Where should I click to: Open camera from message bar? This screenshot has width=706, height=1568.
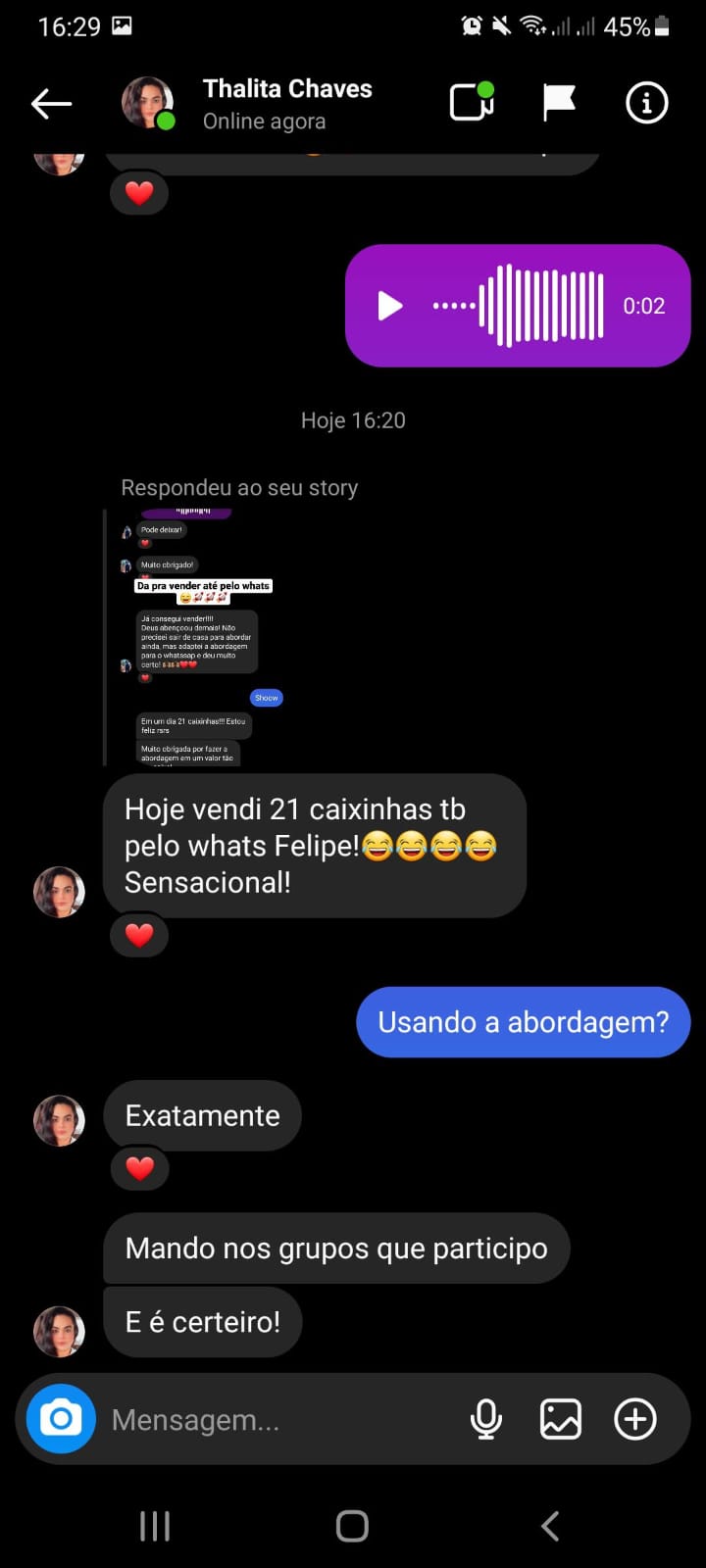(61, 1418)
